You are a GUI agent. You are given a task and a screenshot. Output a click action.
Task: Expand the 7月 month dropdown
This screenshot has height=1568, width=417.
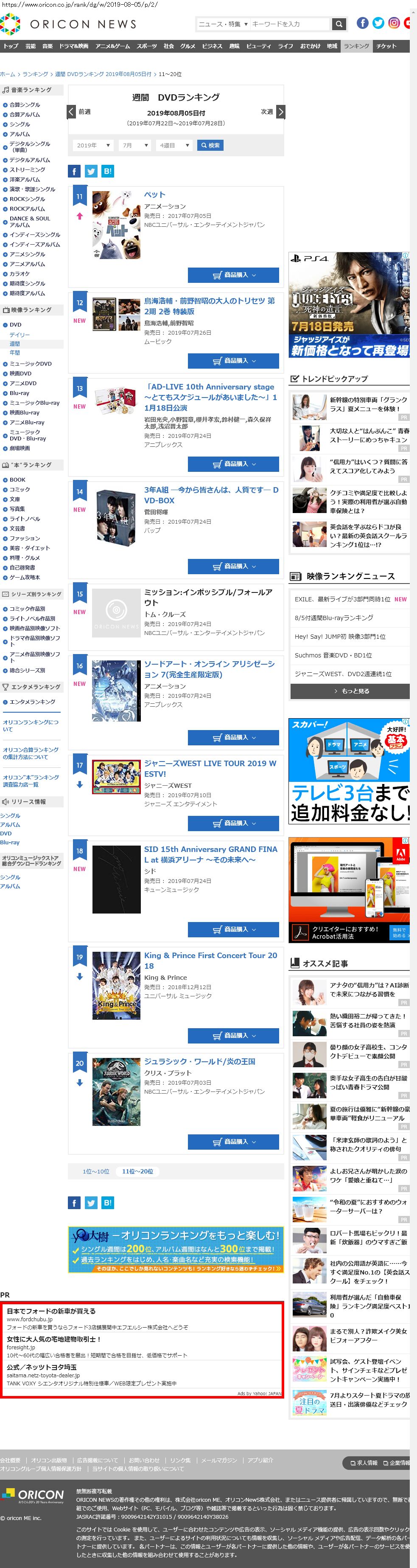pos(135,146)
